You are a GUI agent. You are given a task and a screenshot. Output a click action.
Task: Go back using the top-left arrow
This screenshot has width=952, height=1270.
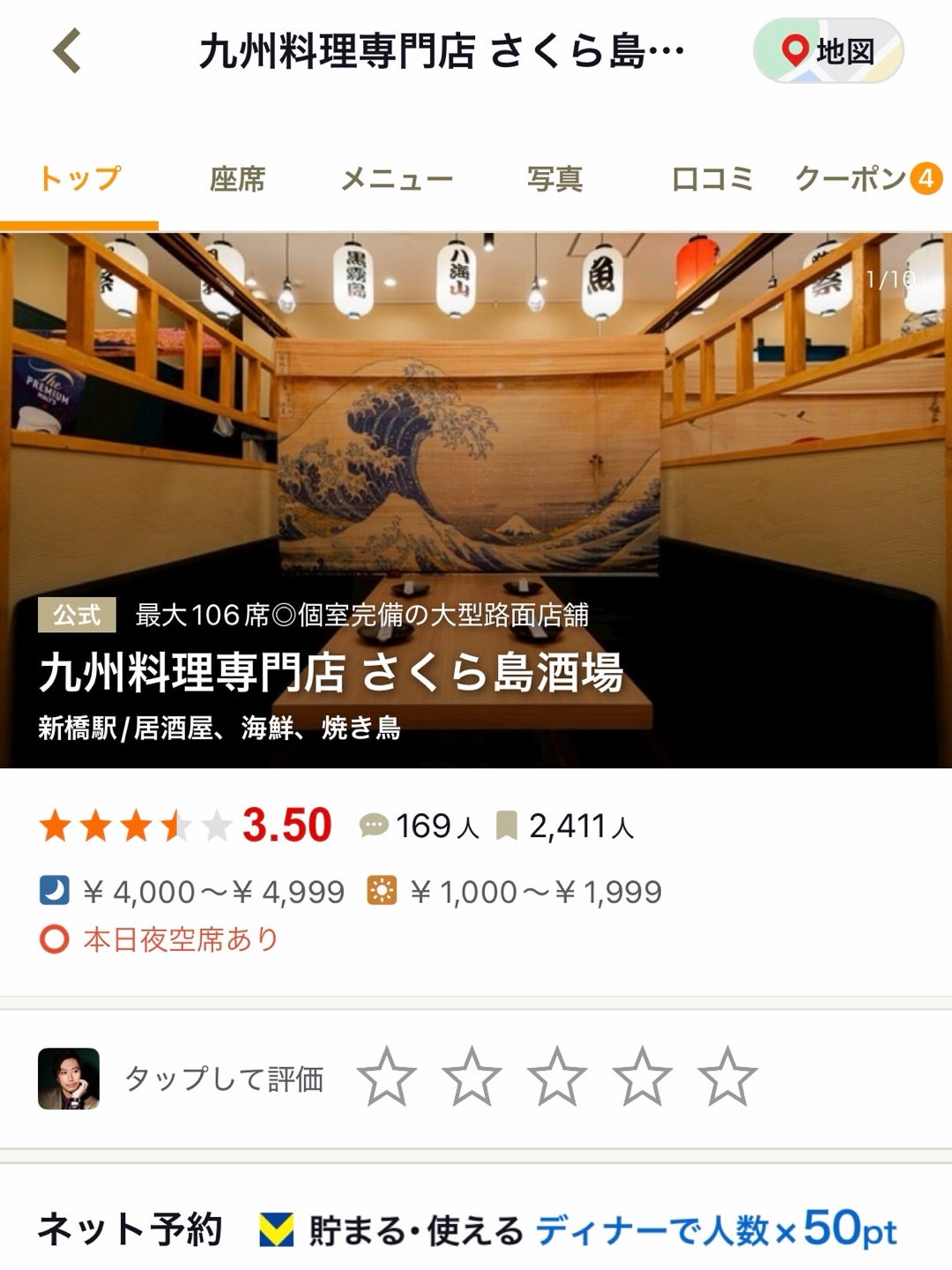[67, 51]
